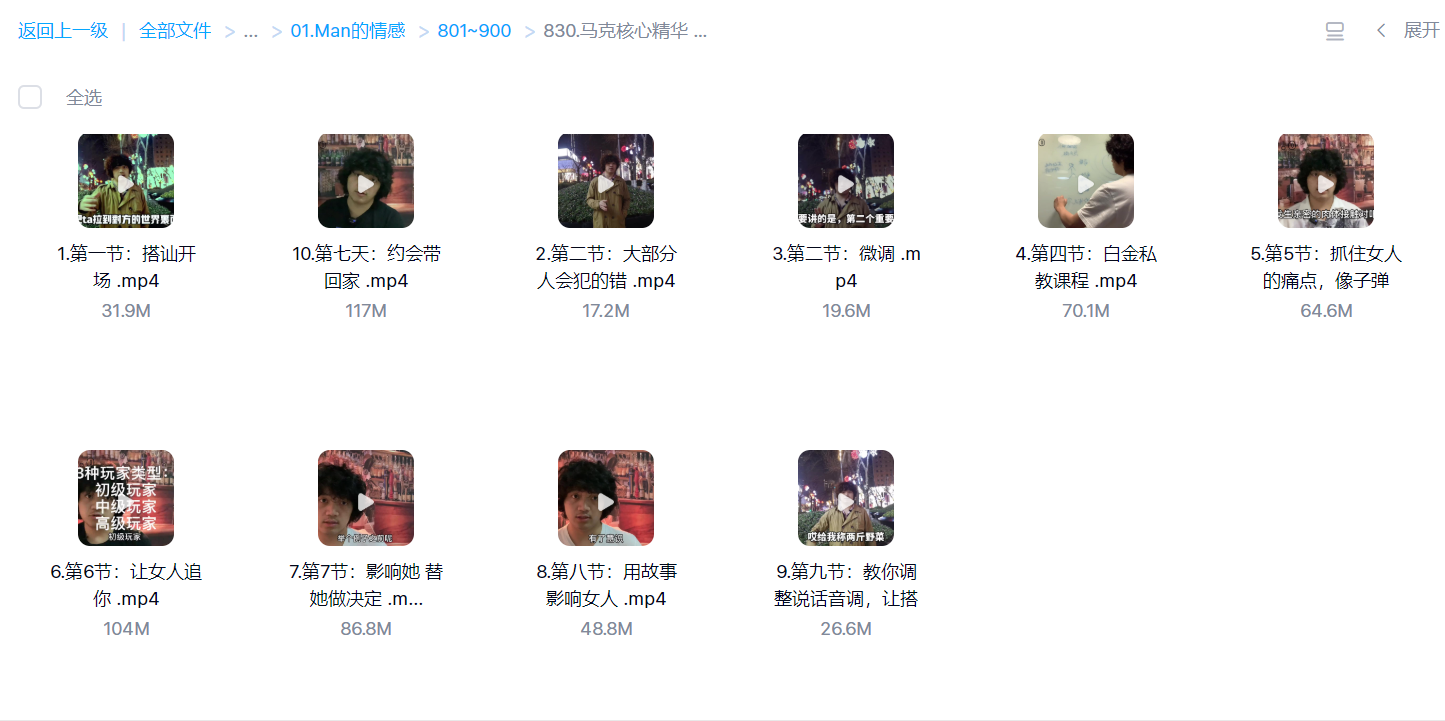Play 8.第八节：用故事影响女人
Image resolution: width=1445 pixels, height=721 pixels.
606,498
